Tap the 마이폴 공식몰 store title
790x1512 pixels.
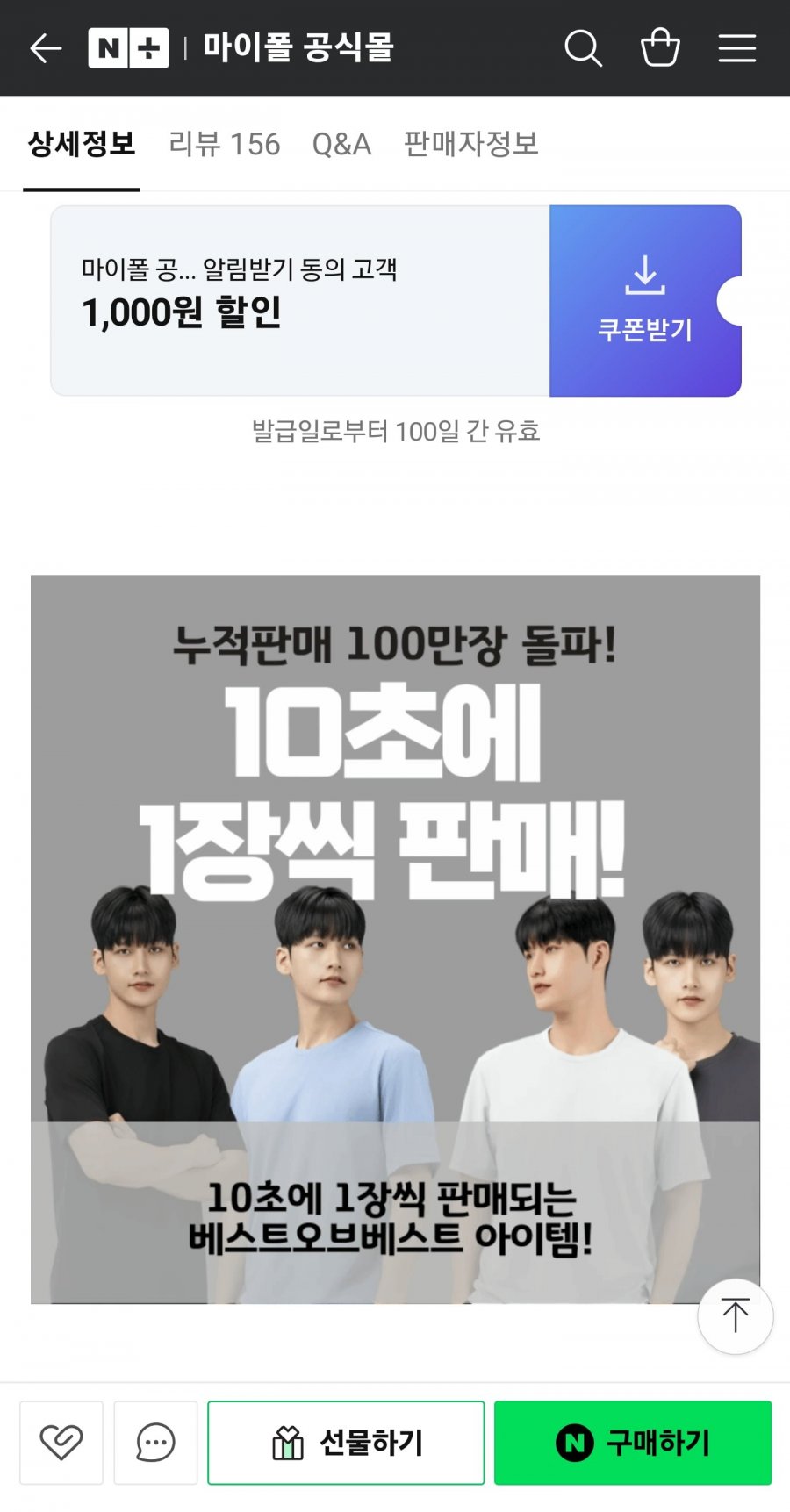[x=298, y=48]
